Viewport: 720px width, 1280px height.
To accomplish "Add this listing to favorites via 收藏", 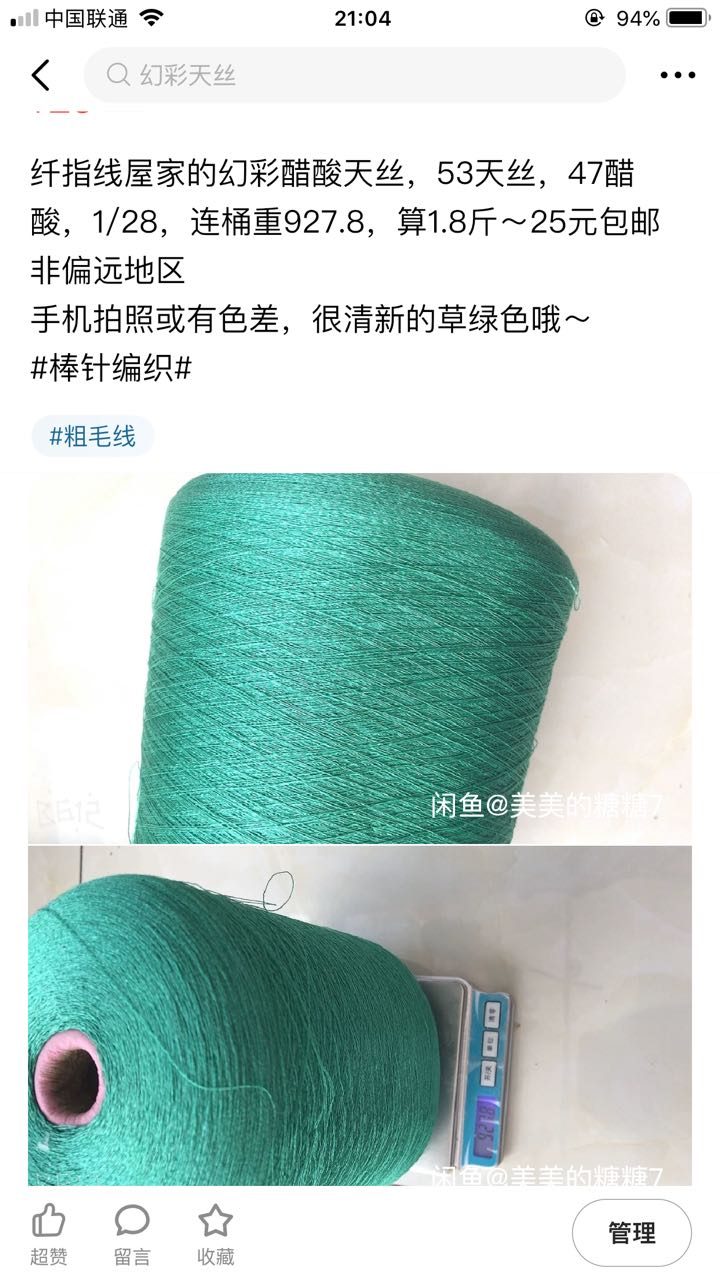I will click(x=215, y=1234).
